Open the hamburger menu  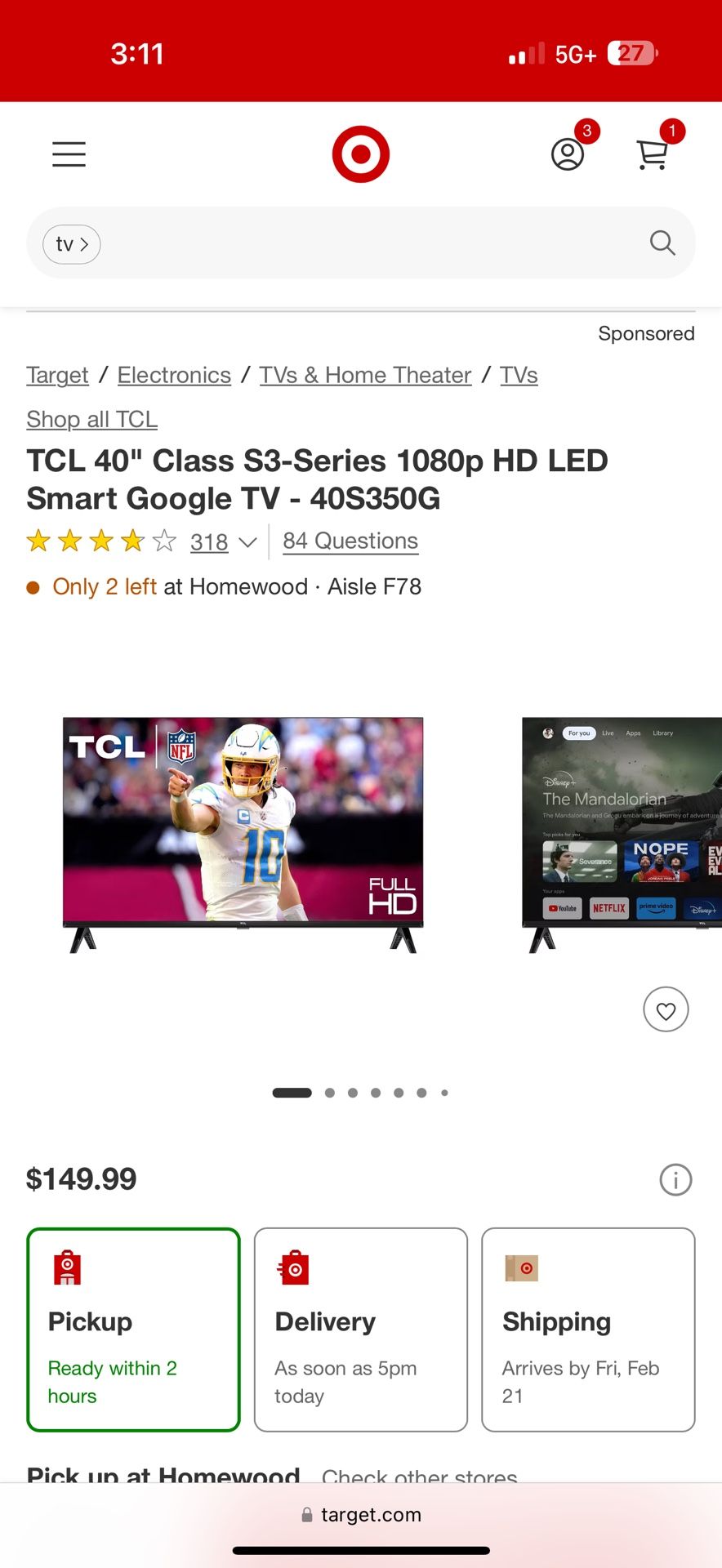click(69, 154)
